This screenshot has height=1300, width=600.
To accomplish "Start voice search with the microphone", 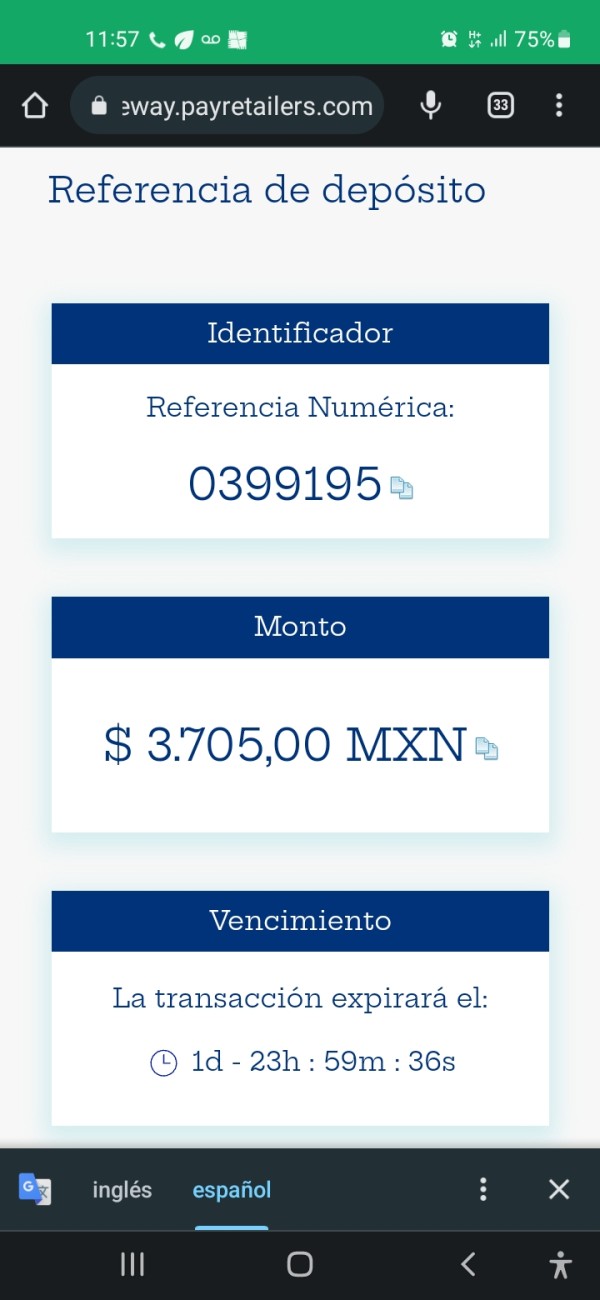I will point(431,105).
